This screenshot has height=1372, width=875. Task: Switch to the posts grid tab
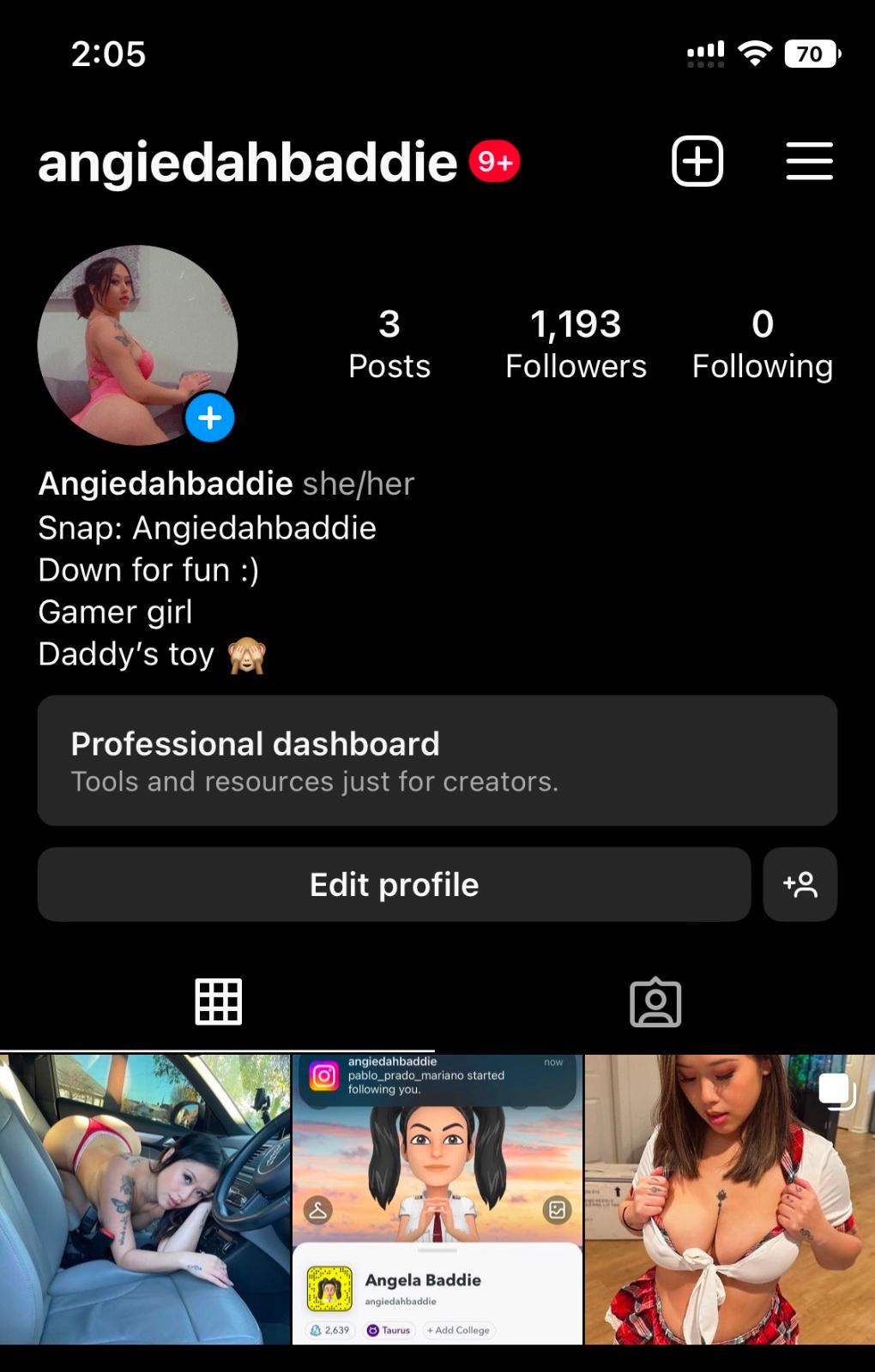click(218, 1002)
